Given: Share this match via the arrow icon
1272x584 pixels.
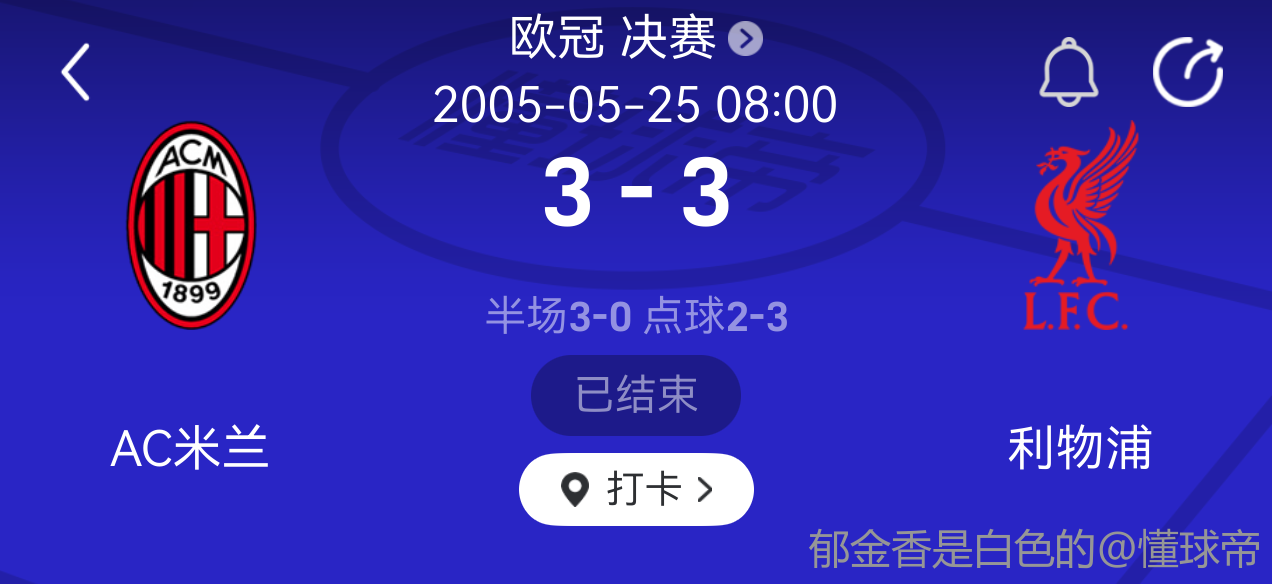Looking at the screenshot, I should coord(1188,72).
